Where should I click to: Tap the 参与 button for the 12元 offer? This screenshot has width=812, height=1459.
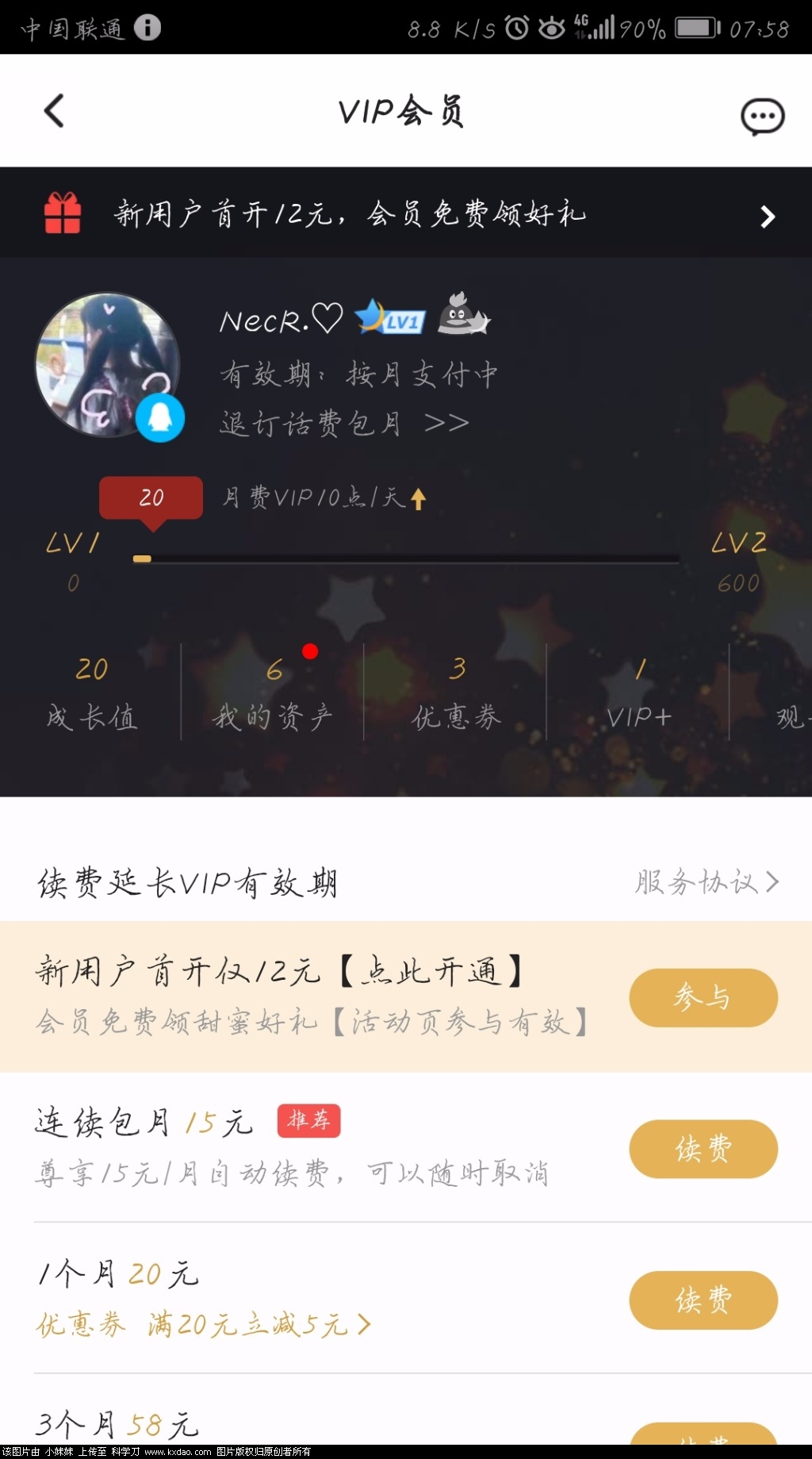click(x=703, y=998)
